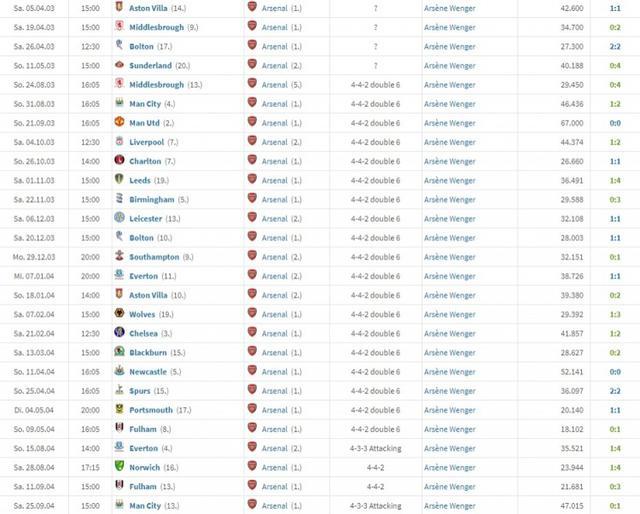Open Arsène Wenger in the Chelsea row
This screenshot has width=640, height=514.
pyautogui.click(x=449, y=332)
